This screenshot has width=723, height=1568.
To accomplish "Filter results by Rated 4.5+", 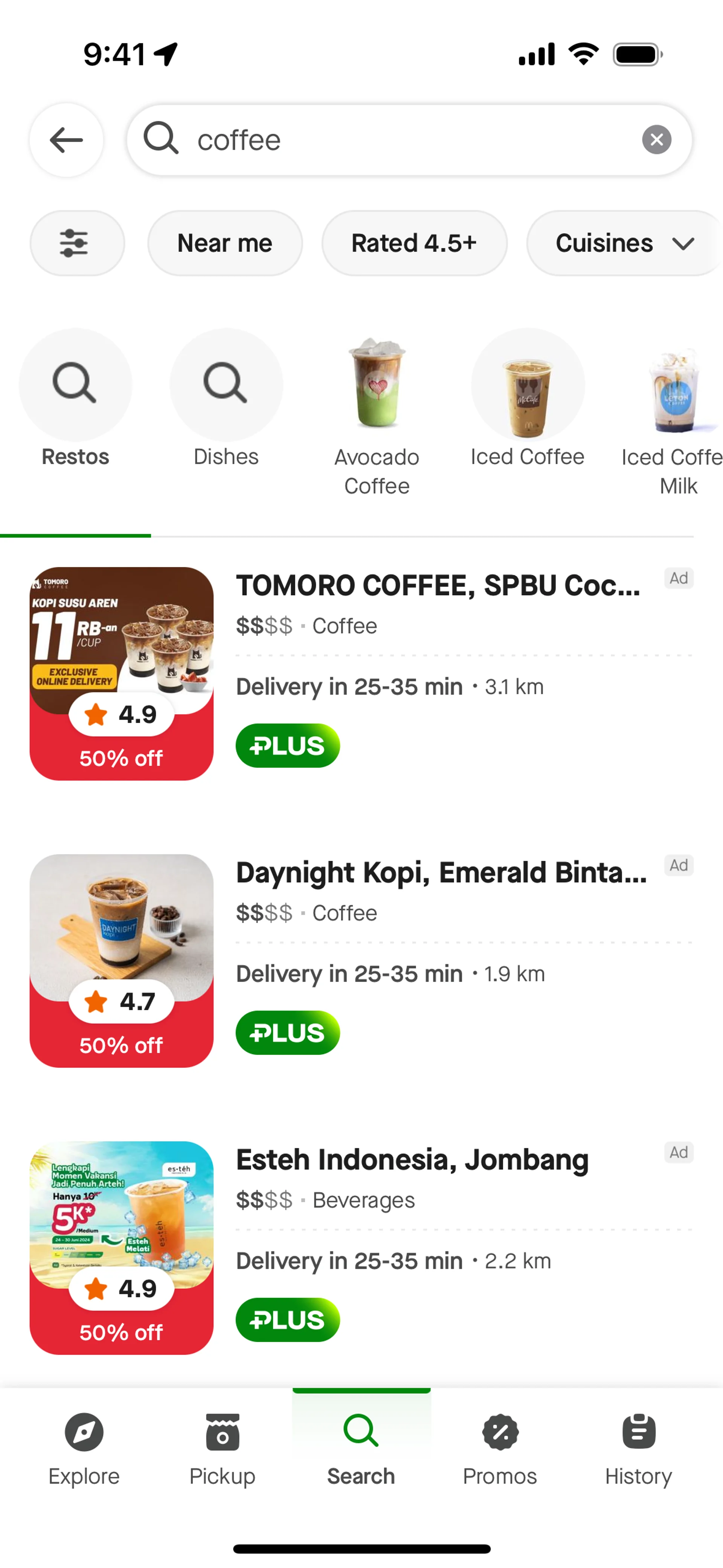I will [x=414, y=243].
